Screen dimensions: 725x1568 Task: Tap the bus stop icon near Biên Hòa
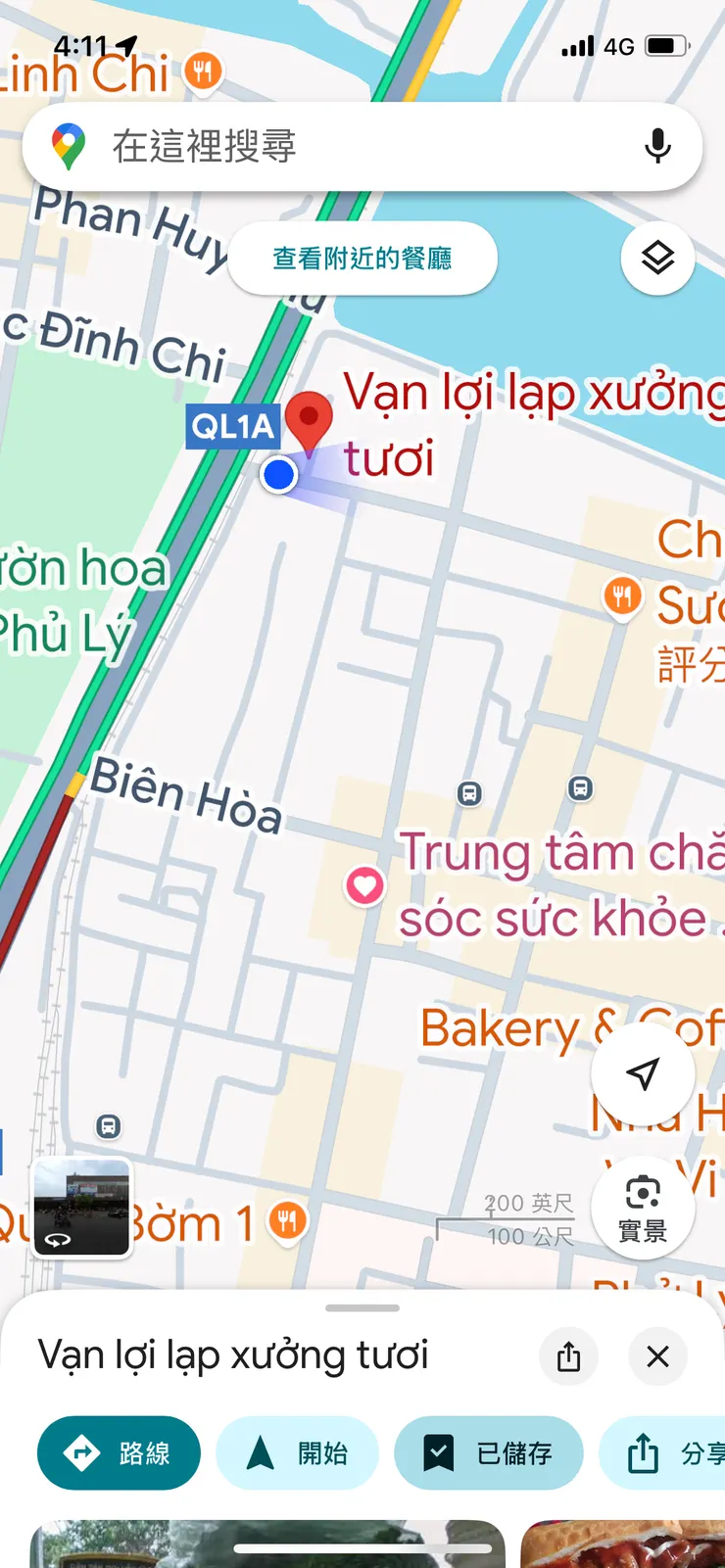click(469, 794)
